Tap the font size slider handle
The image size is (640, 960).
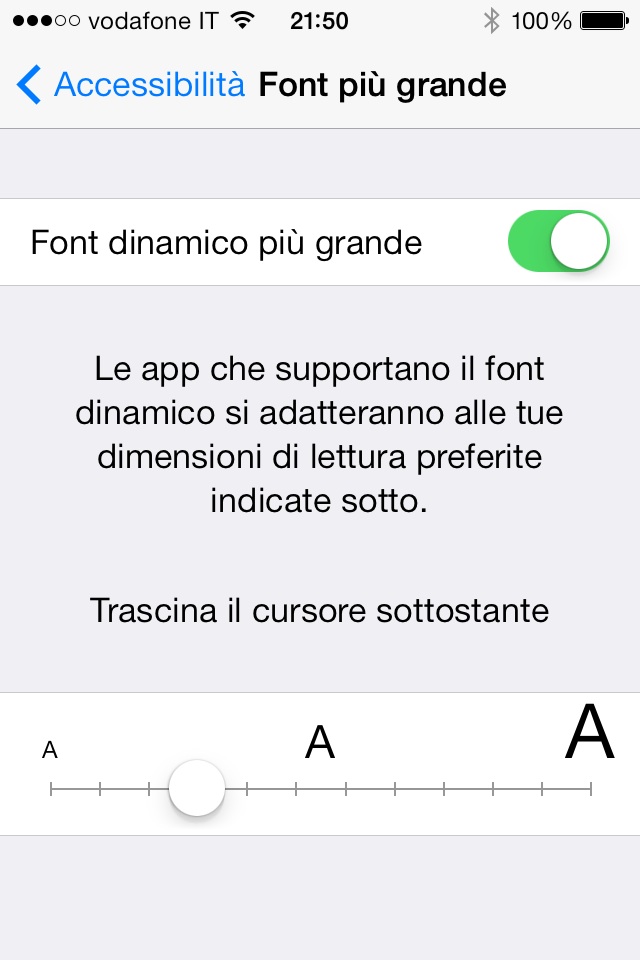197,788
